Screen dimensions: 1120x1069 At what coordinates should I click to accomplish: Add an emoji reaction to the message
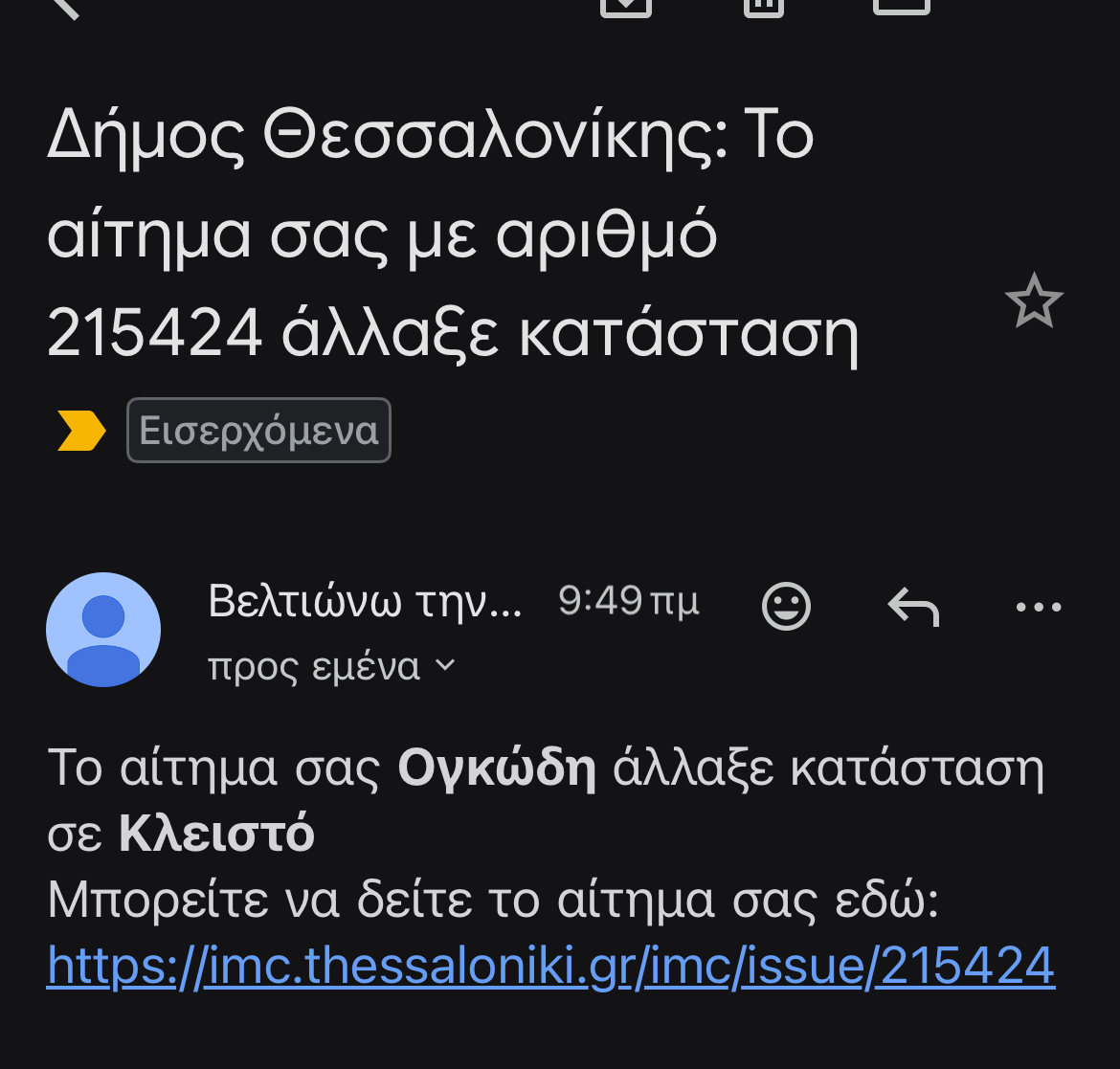click(x=786, y=607)
